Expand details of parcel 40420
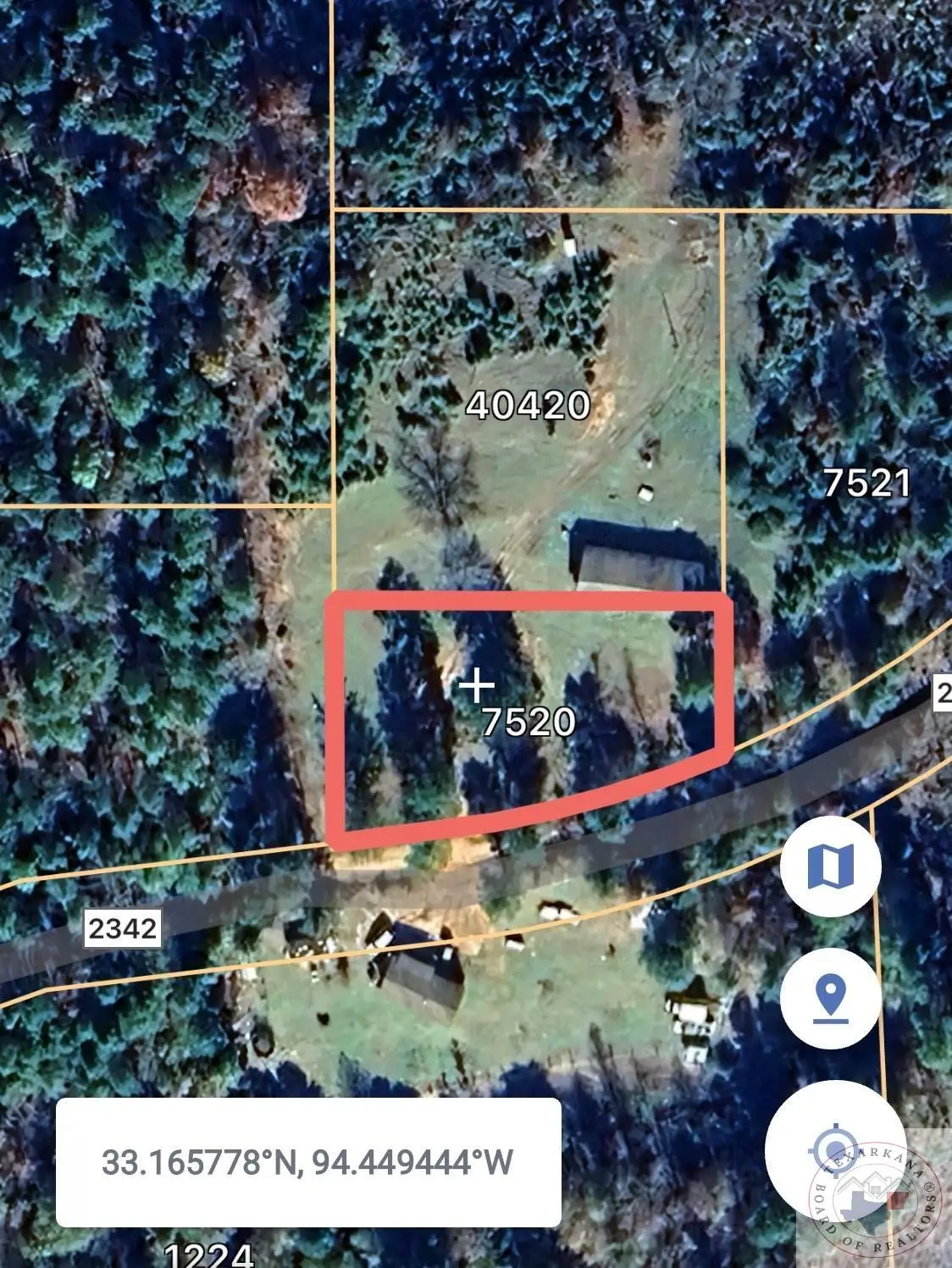Screen dimensions: 952x1268 [x=529, y=407]
